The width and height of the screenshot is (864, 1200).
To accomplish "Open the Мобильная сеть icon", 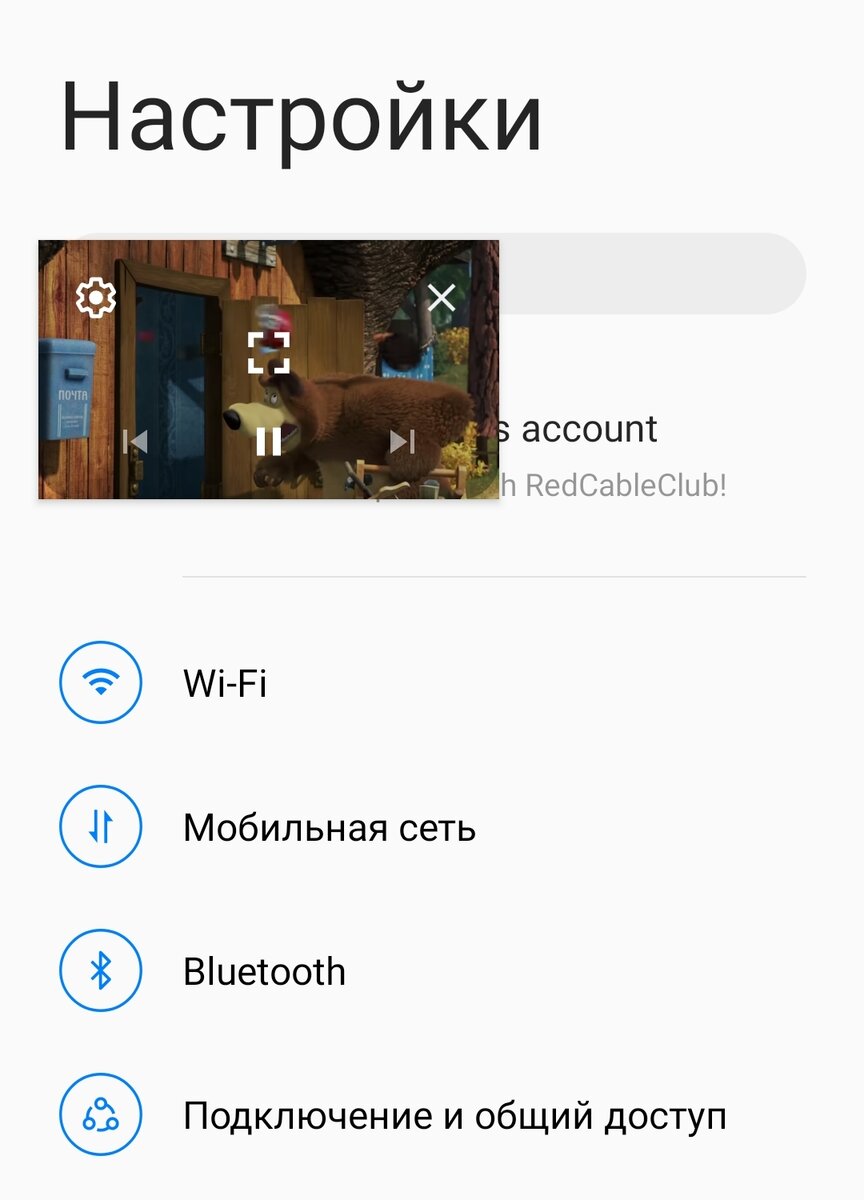I will 98,826.
